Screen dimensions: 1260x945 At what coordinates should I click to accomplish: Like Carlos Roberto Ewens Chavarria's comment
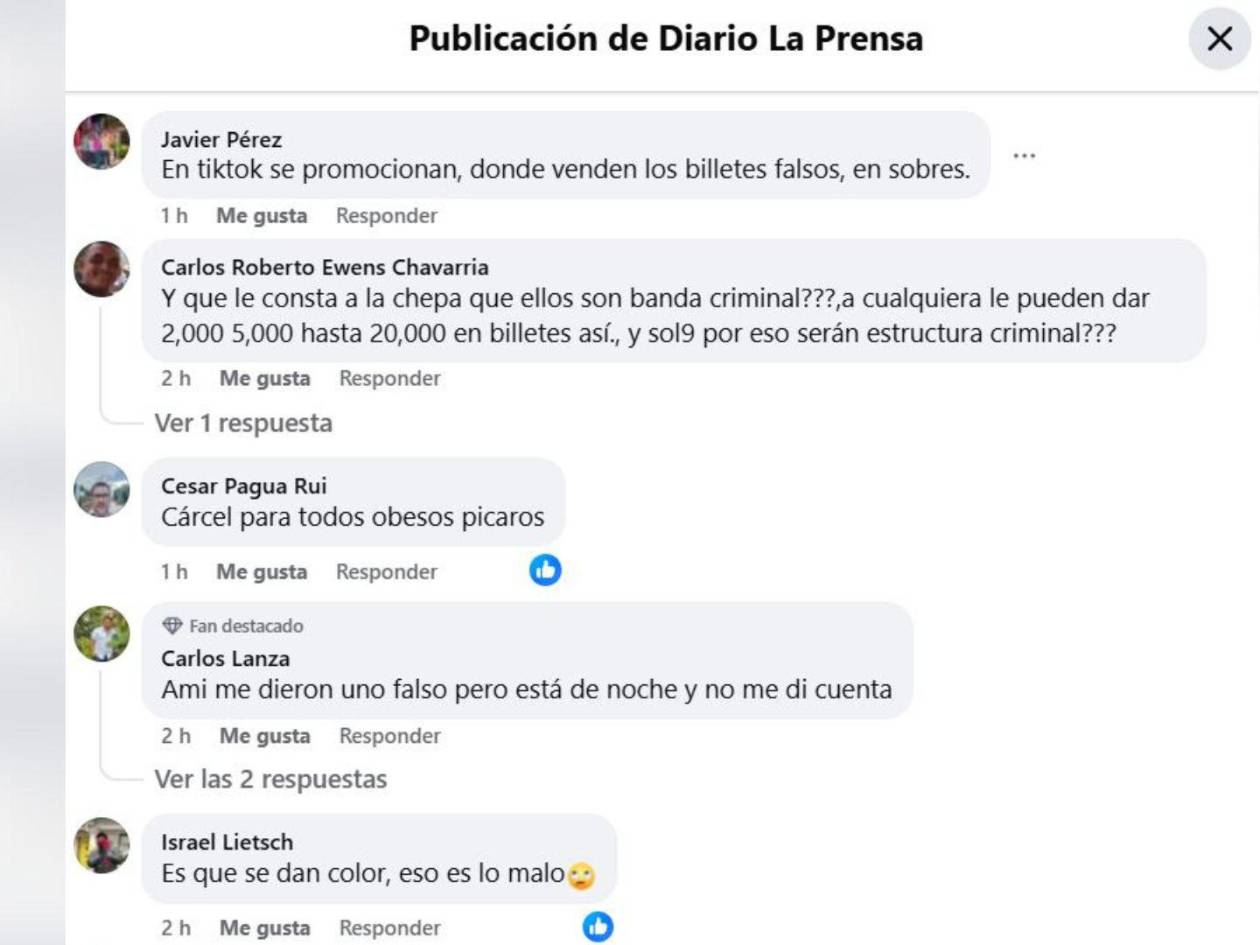click(x=265, y=379)
